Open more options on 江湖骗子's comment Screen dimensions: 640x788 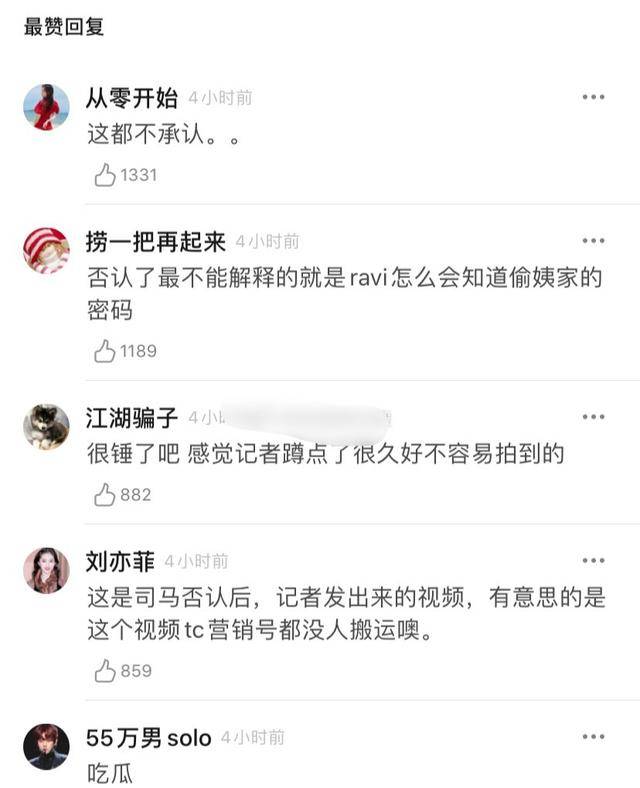[x=593, y=417]
